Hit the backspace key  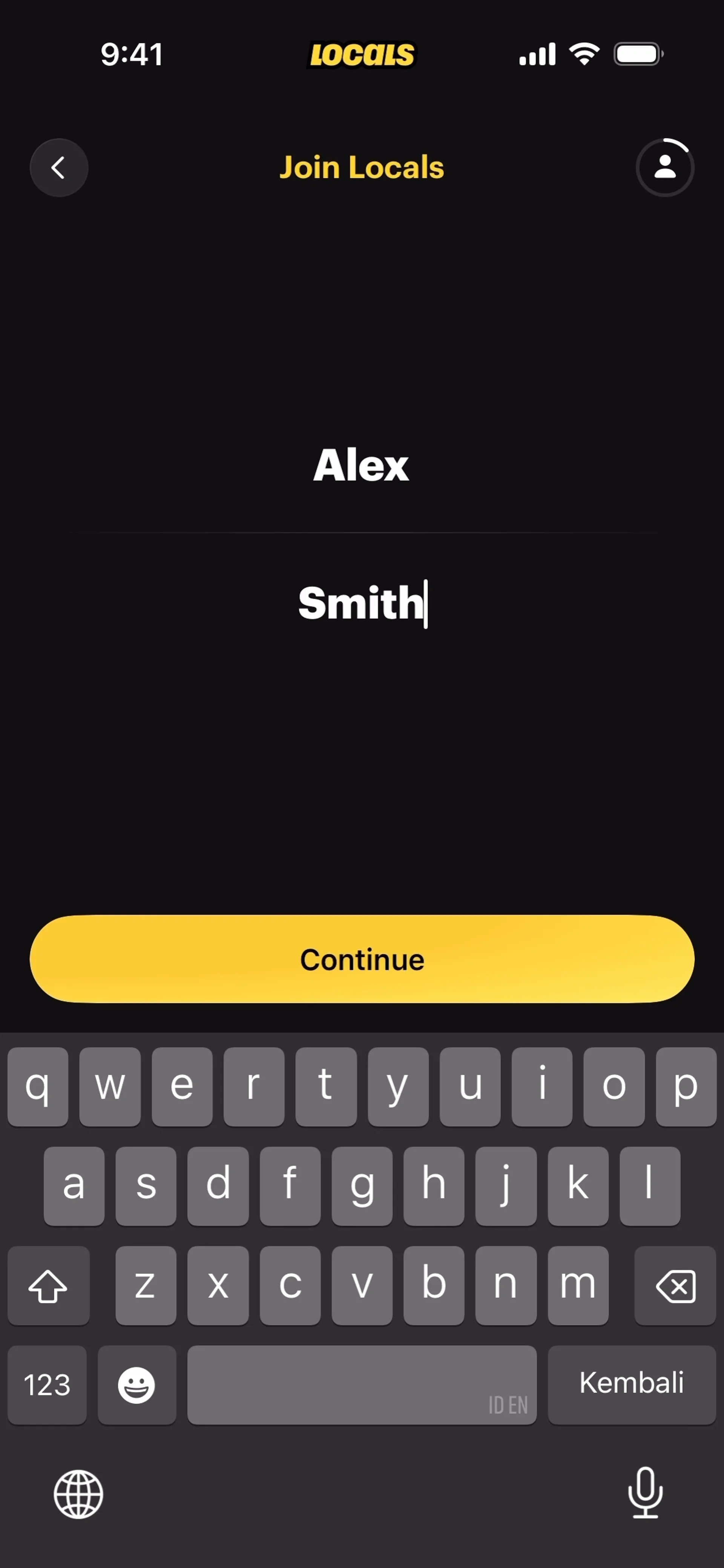click(675, 1286)
